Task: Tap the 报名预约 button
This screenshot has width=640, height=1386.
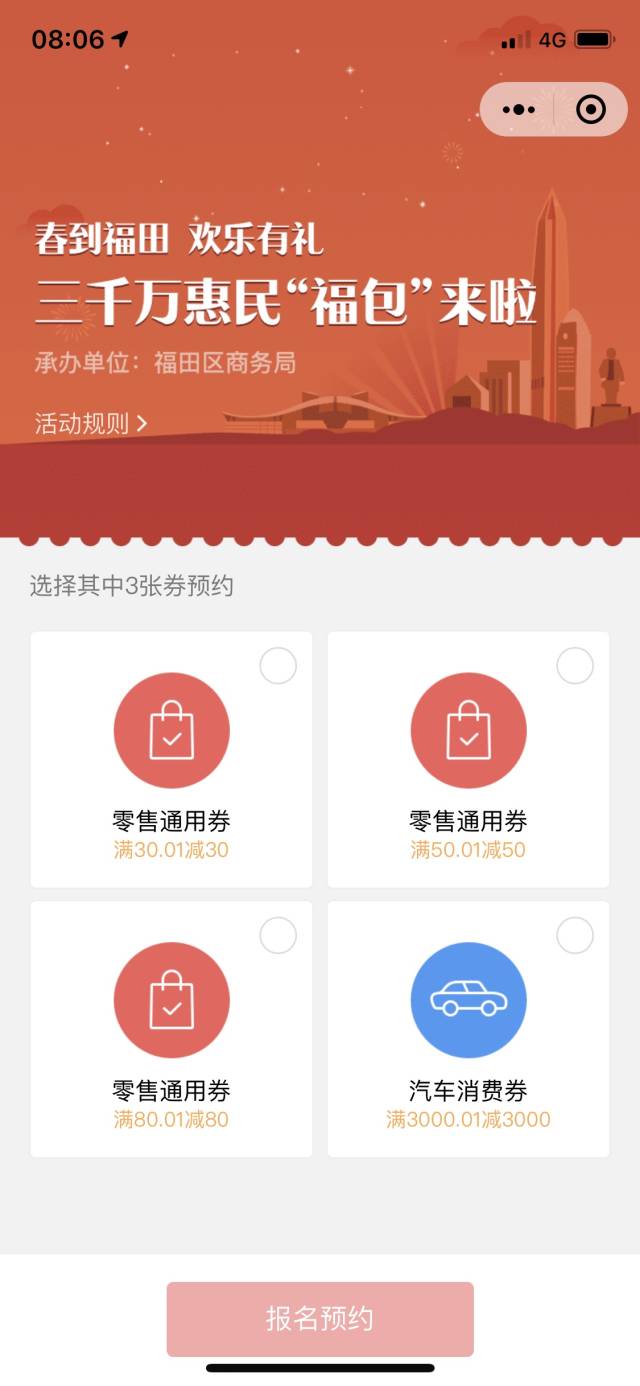Action: 320,1319
